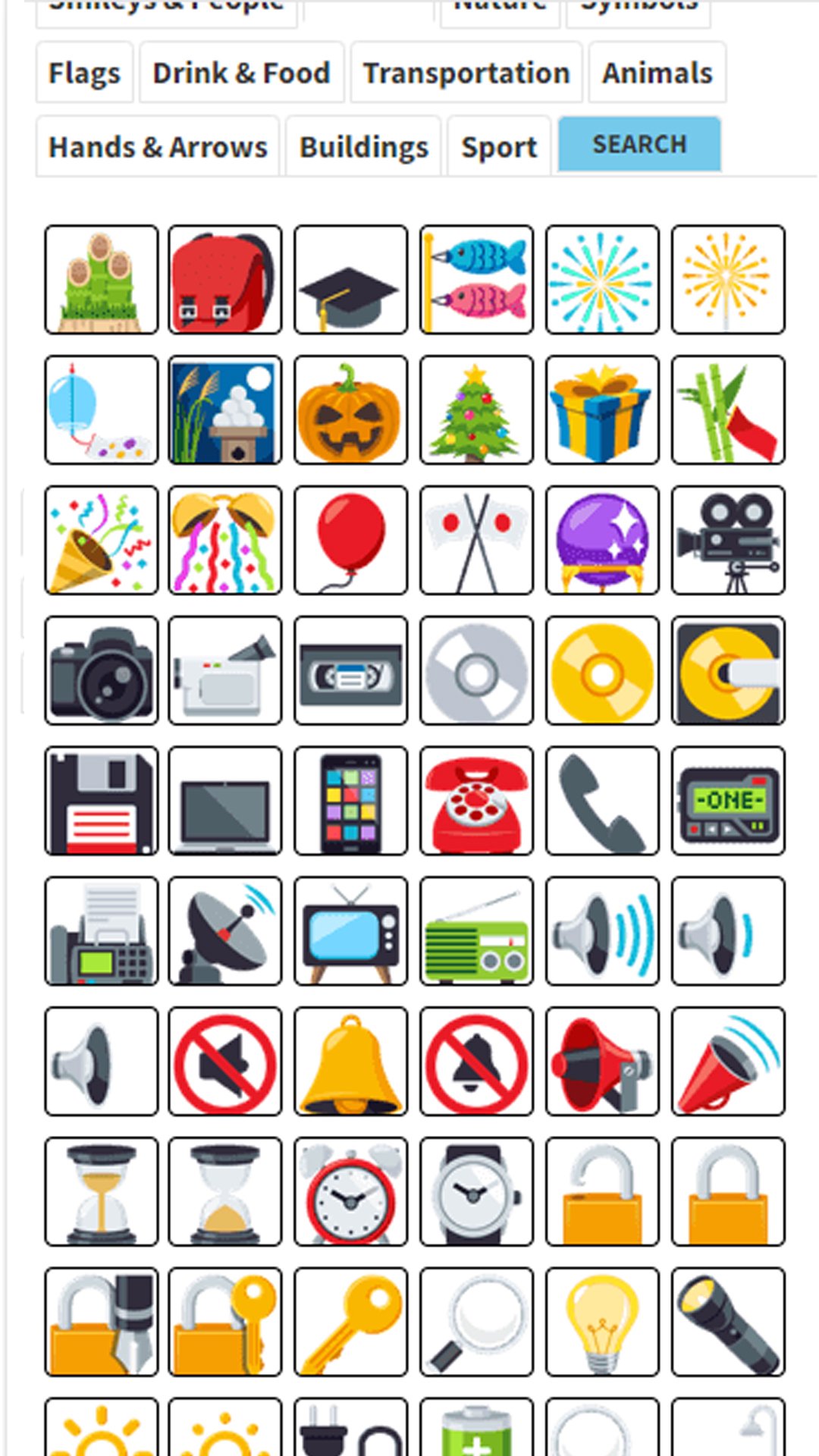Select the wrapped gift box emoji
Screen dimensions: 819x1456
point(602,409)
